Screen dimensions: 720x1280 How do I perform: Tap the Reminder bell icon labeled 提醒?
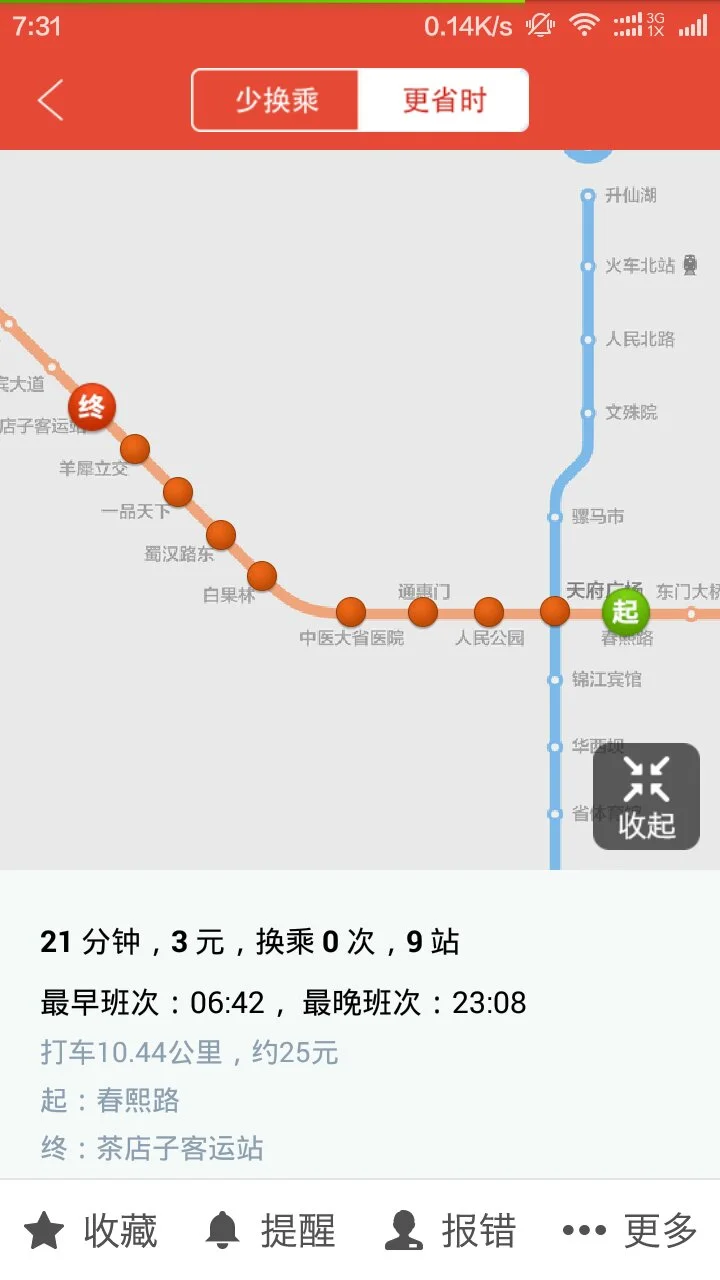(222, 1232)
